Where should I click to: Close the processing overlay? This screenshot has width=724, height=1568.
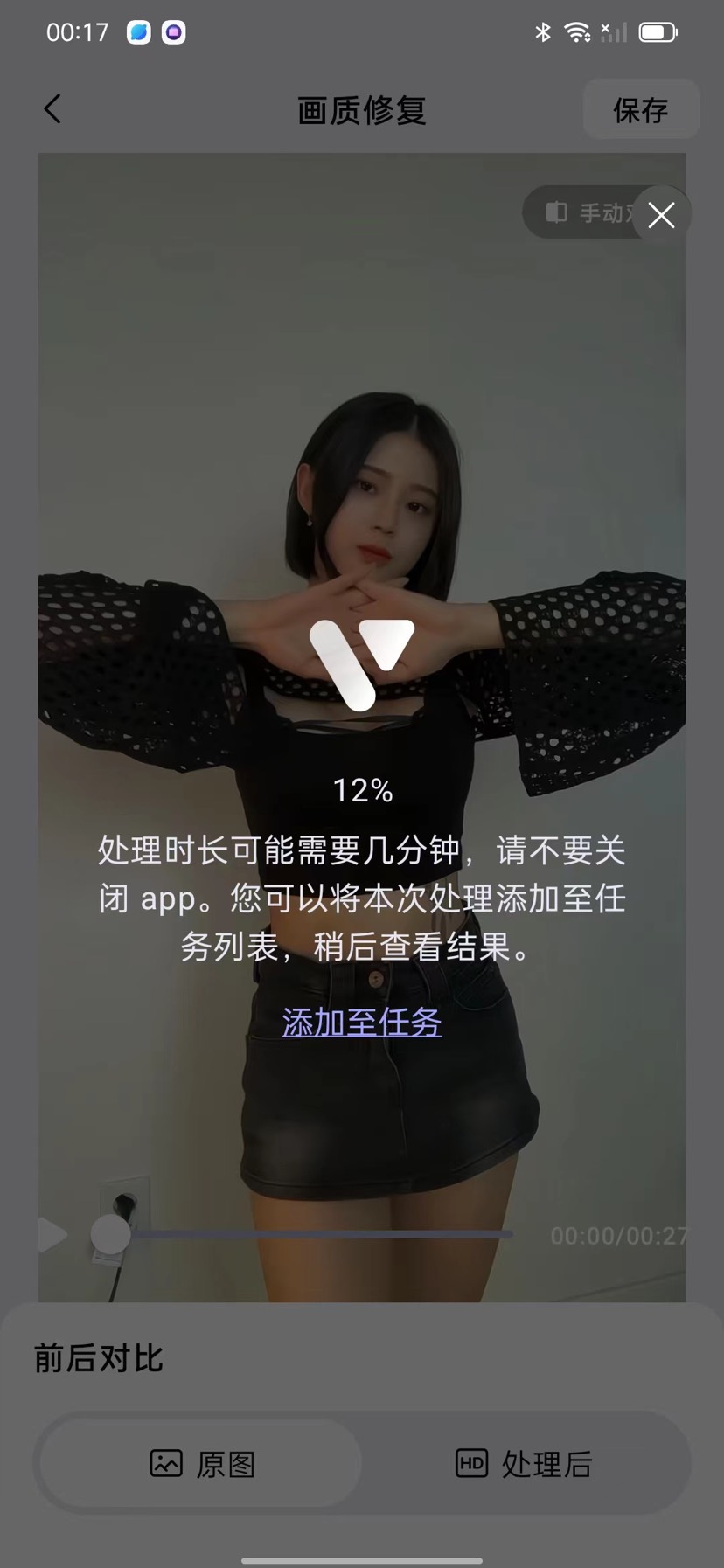661,214
